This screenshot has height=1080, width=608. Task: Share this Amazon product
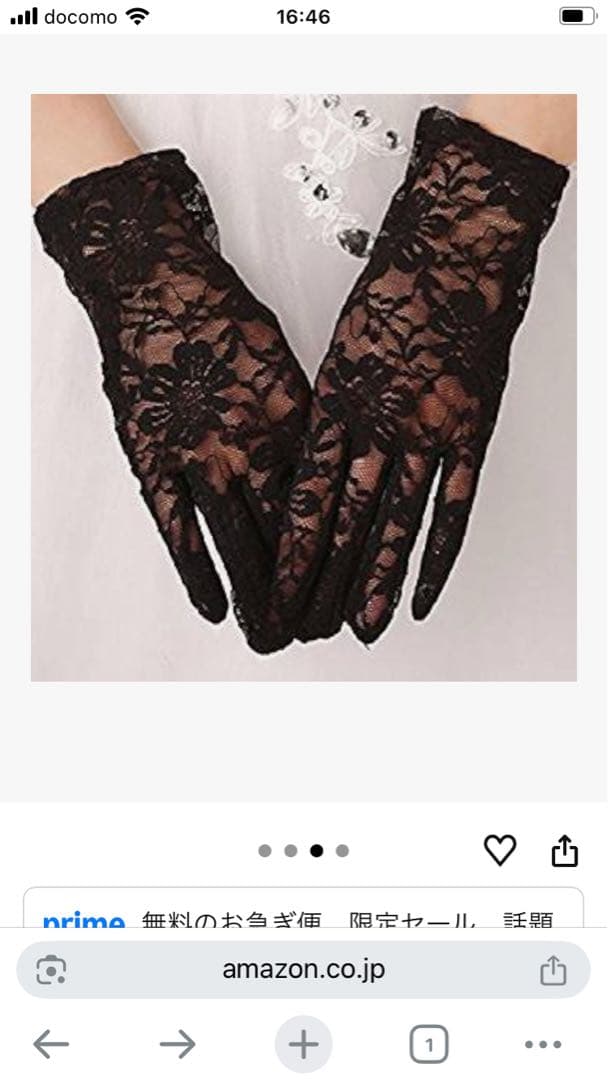(x=565, y=850)
